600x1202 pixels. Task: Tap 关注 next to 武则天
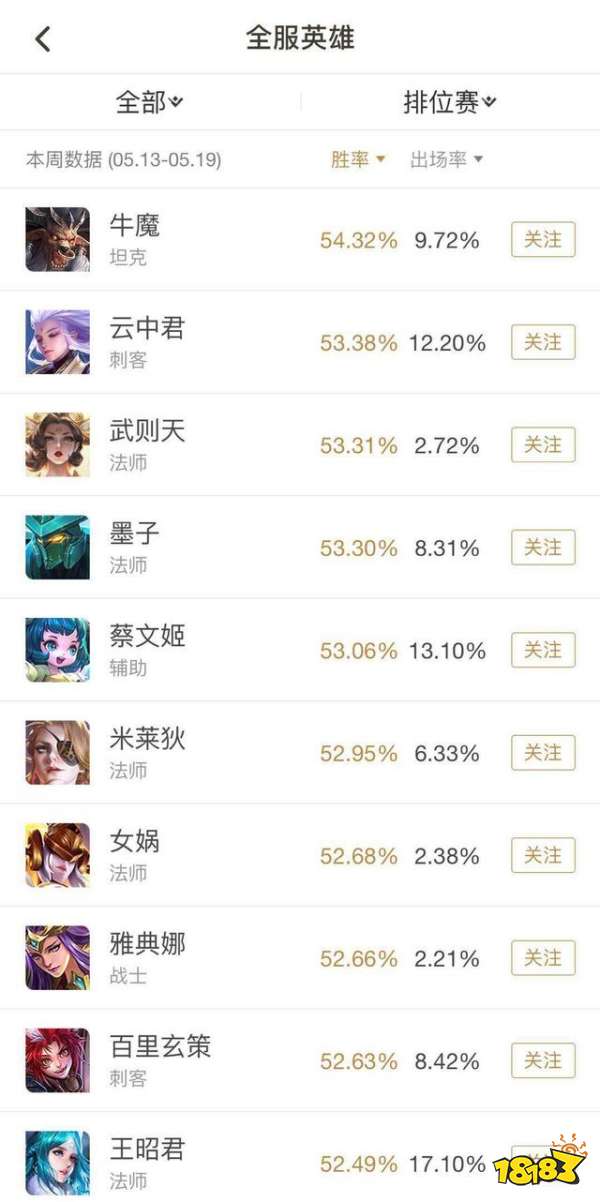543,445
